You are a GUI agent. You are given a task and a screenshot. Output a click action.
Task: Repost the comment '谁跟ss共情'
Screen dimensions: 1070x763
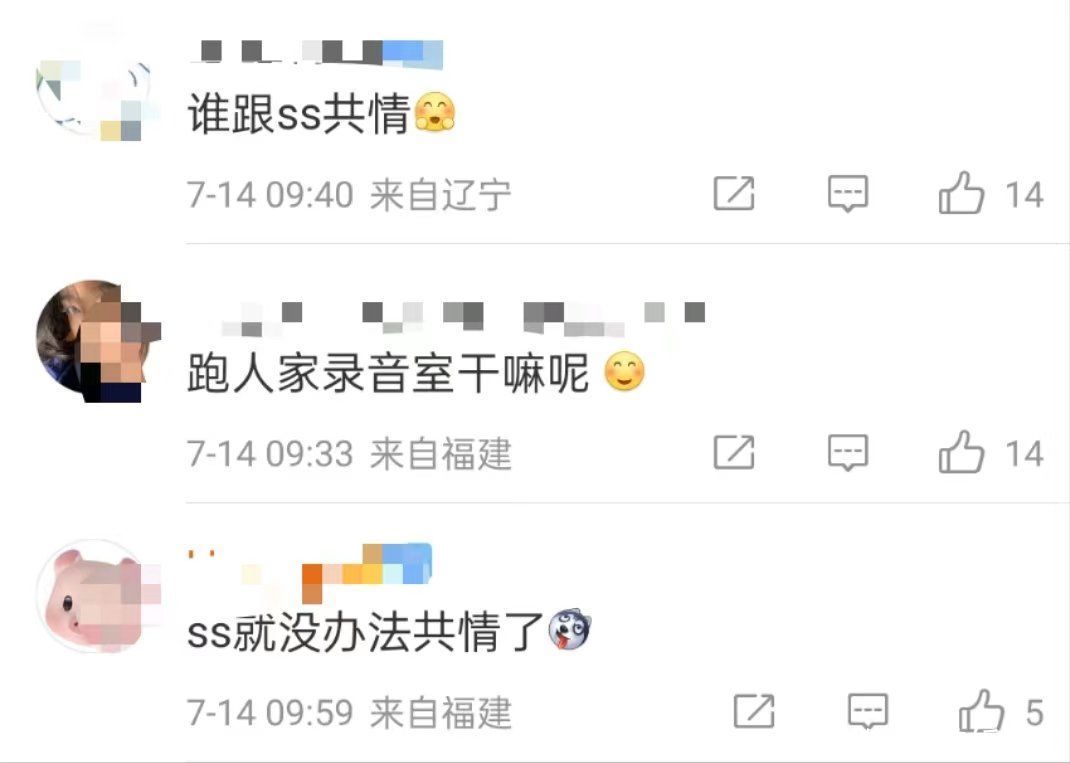click(x=734, y=194)
